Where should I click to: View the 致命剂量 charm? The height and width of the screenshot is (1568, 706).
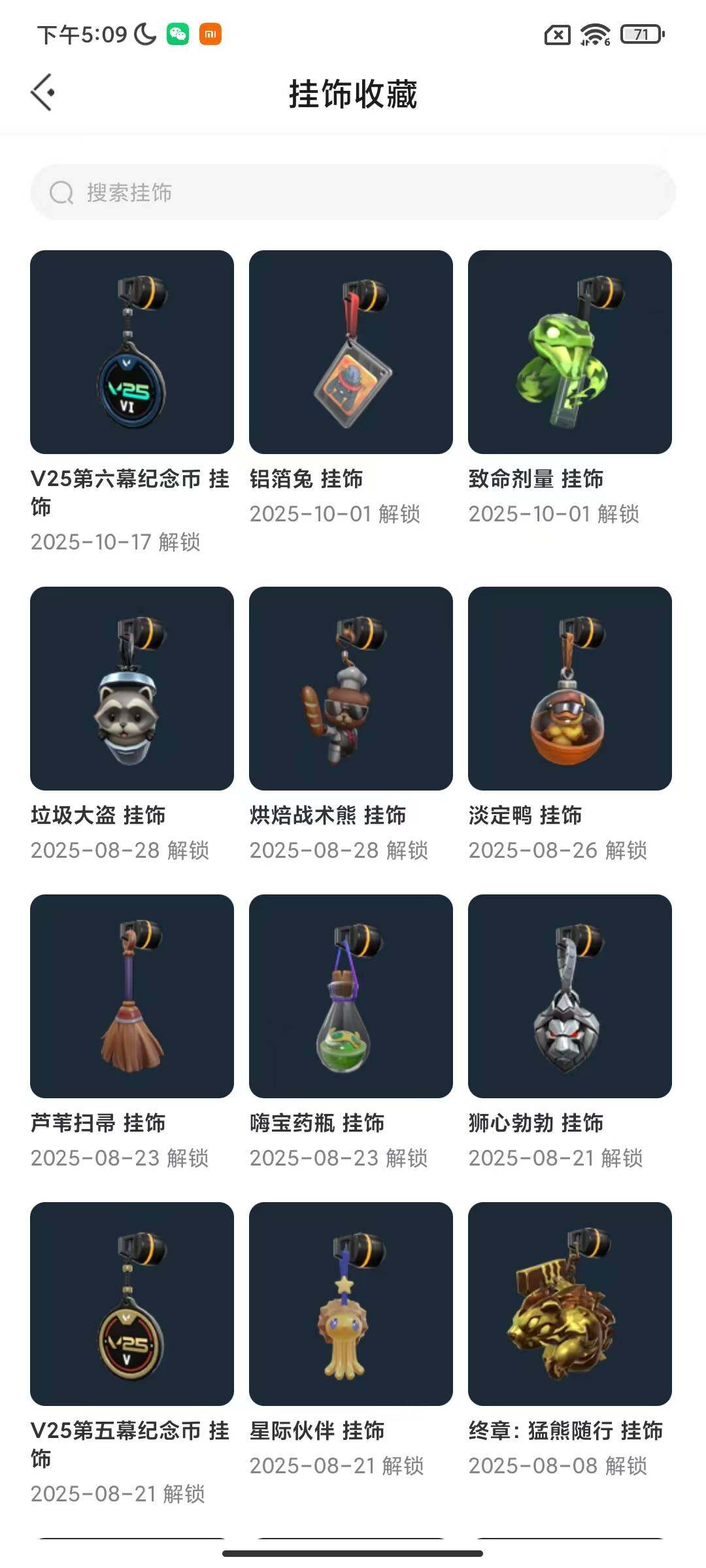coord(570,352)
